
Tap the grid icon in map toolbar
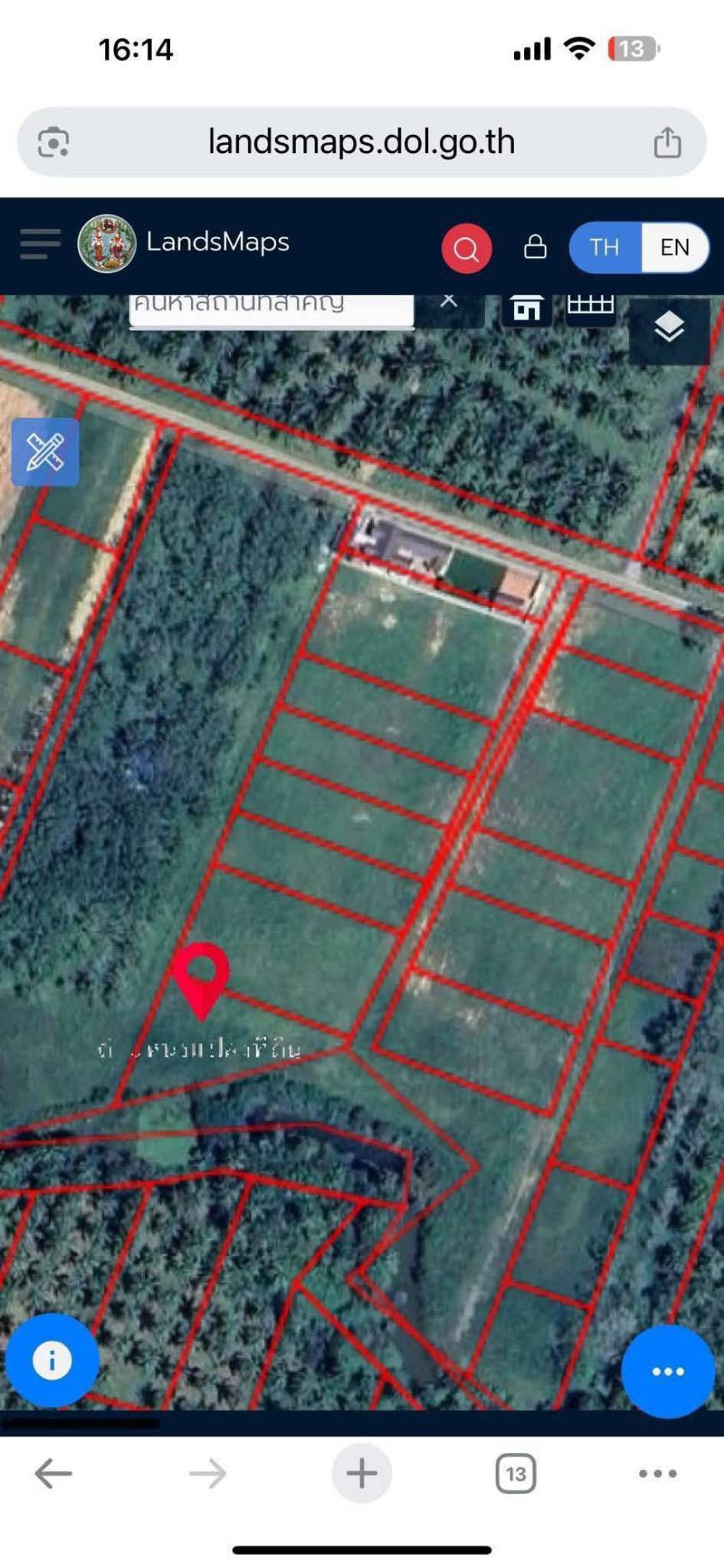[x=590, y=305]
